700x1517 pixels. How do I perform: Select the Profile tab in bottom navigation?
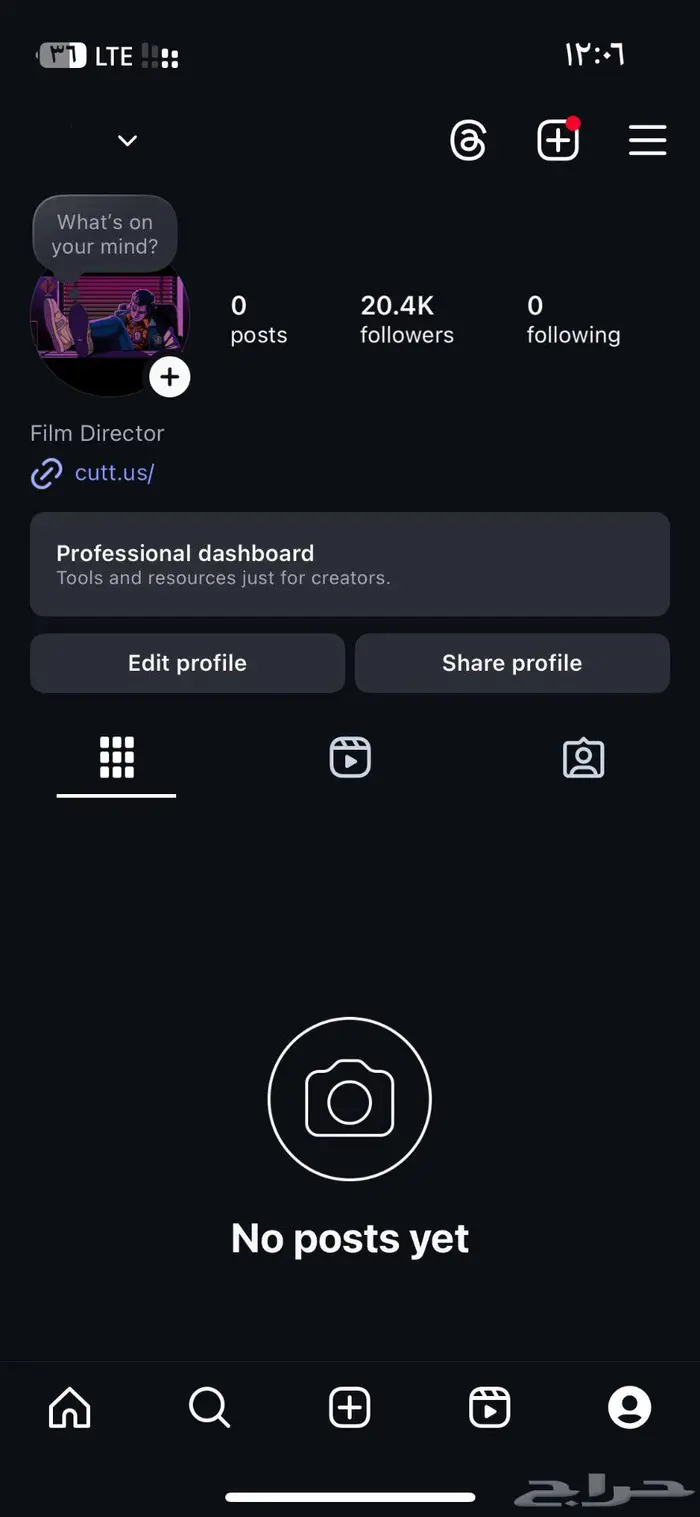pyautogui.click(x=630, y=1408)
